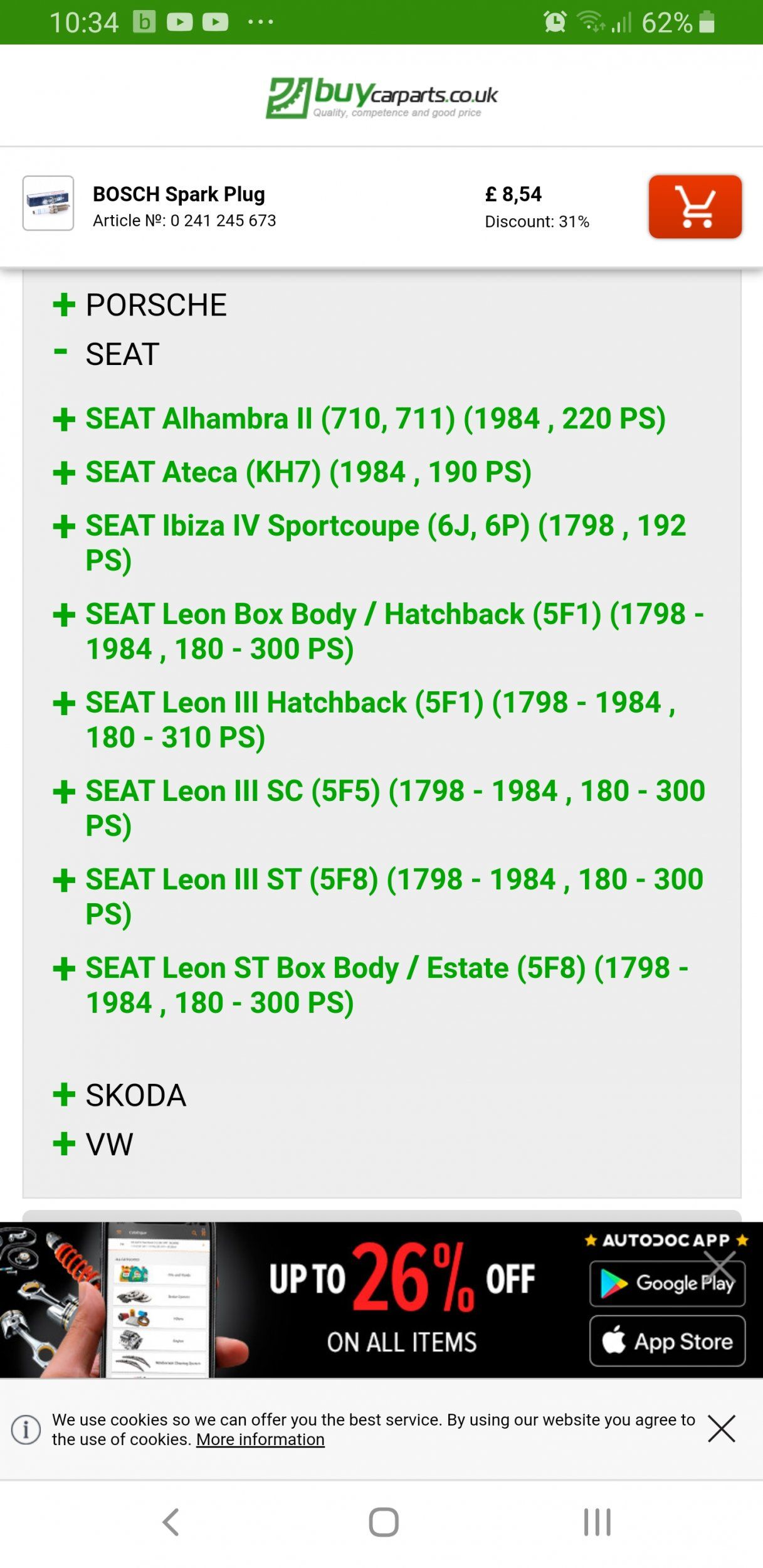Expand SEAT Leon III Hatchback (5F1) entry
The image size is (763, 1568).
(x=364, y=719)
